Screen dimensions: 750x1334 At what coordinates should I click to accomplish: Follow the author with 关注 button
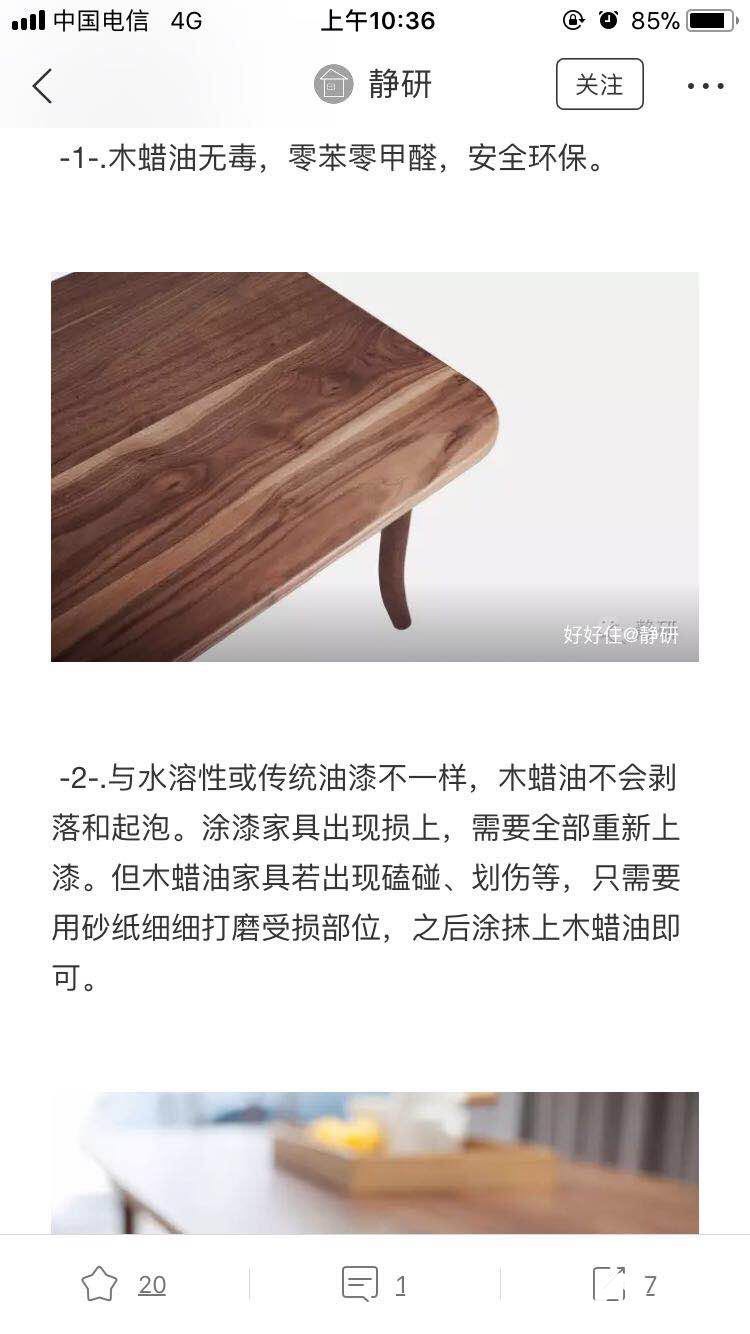click(x=599, y=85)
